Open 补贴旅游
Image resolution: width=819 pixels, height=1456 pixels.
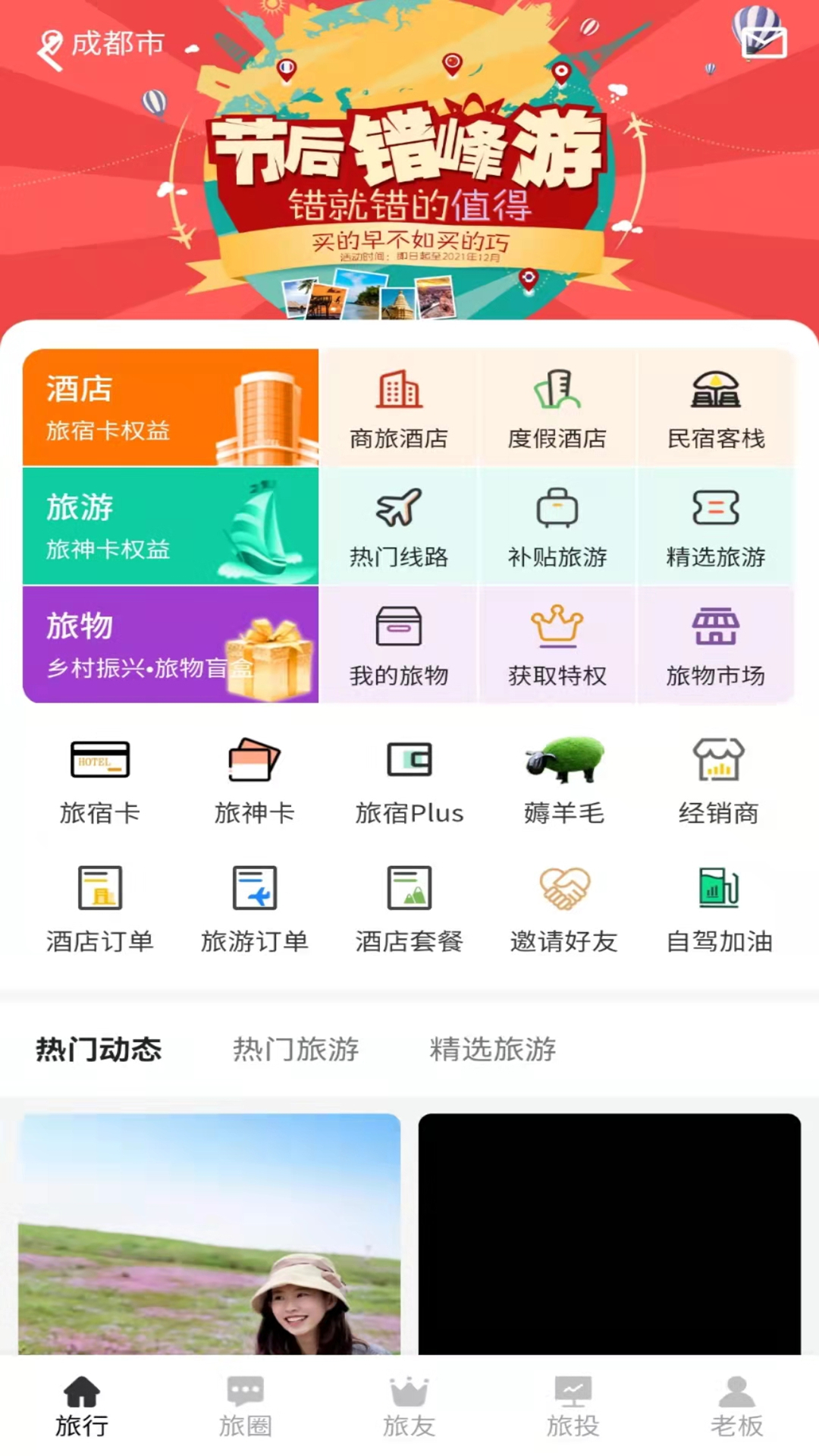[x=557, y=526]
